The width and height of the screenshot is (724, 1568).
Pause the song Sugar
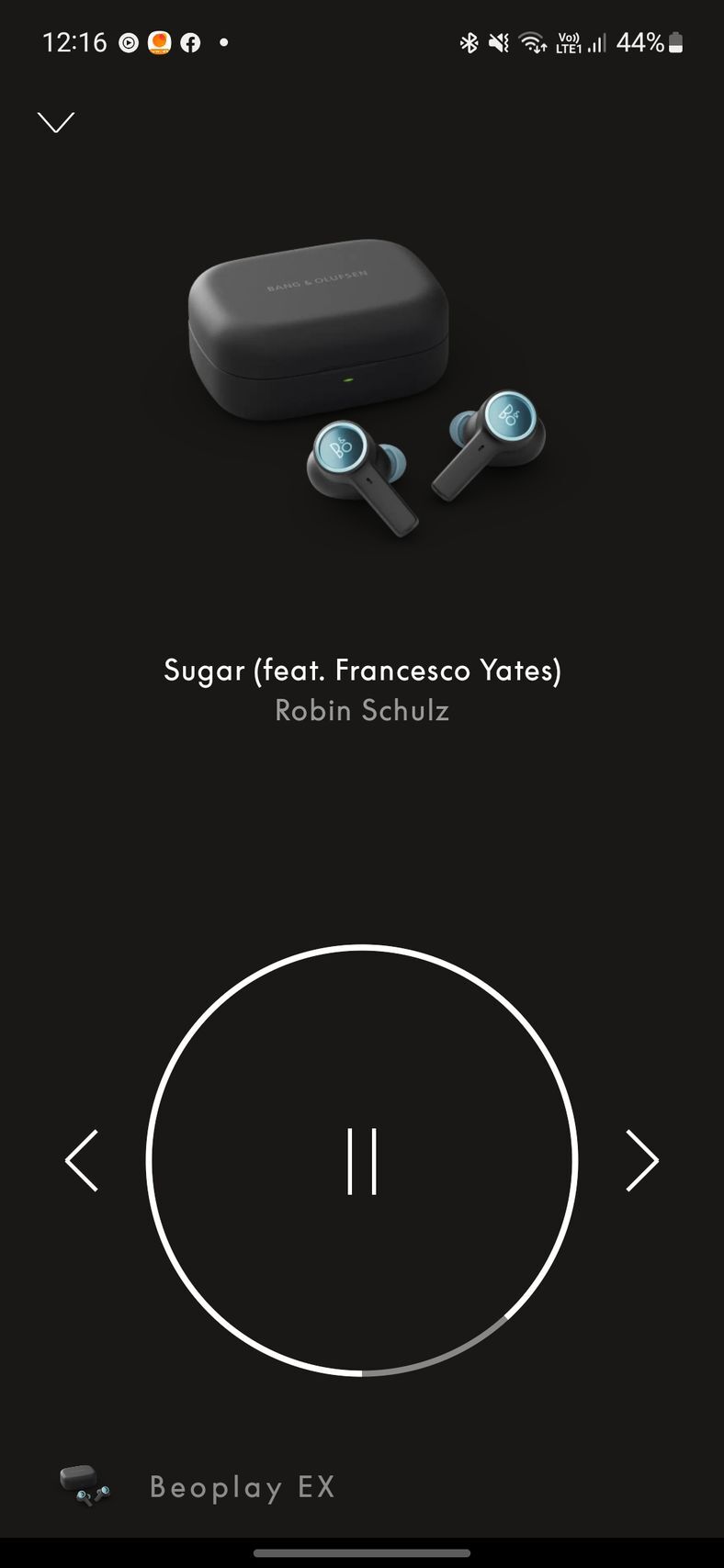pos(362,1161)
